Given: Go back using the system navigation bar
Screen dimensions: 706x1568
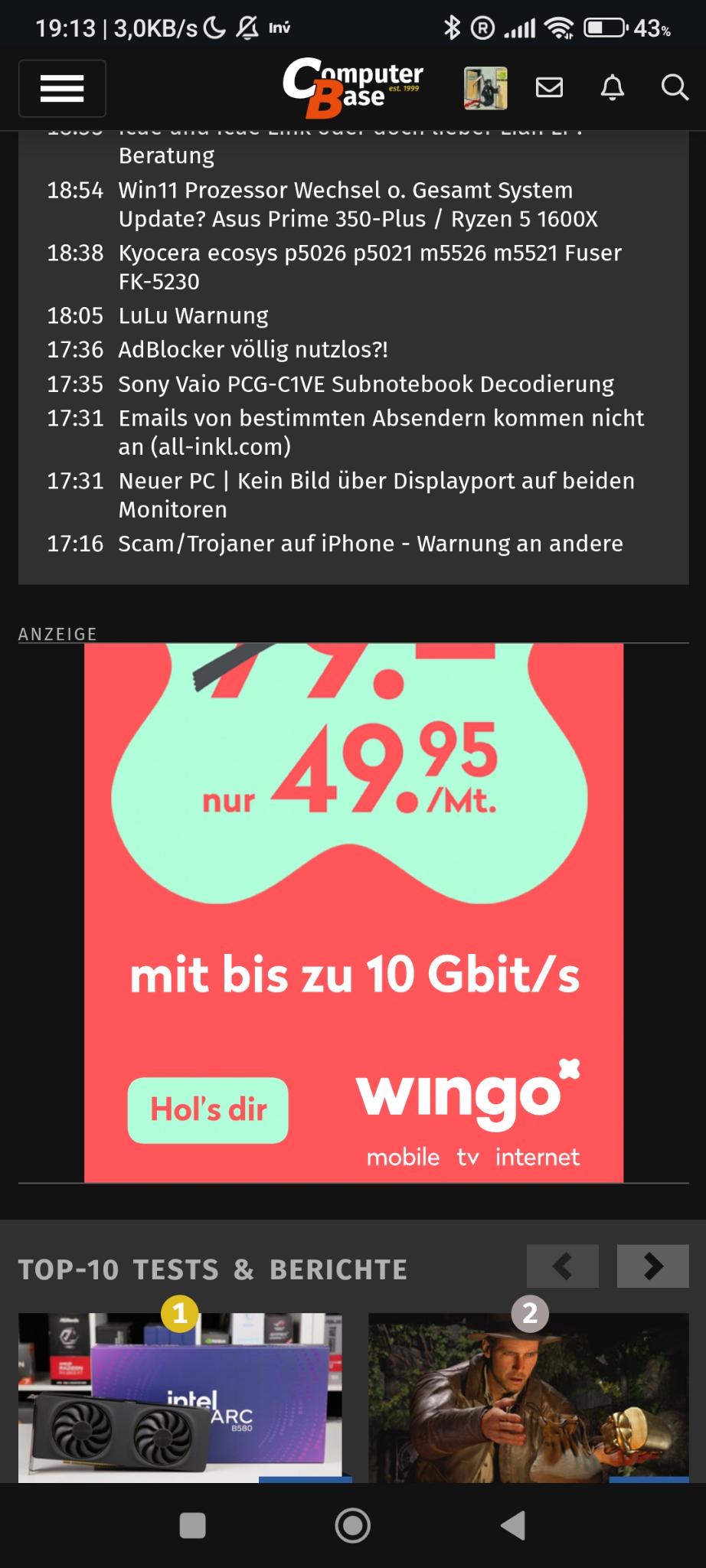Looking at the screenshot, I should pyautogui.click(x=514, y=1525).
